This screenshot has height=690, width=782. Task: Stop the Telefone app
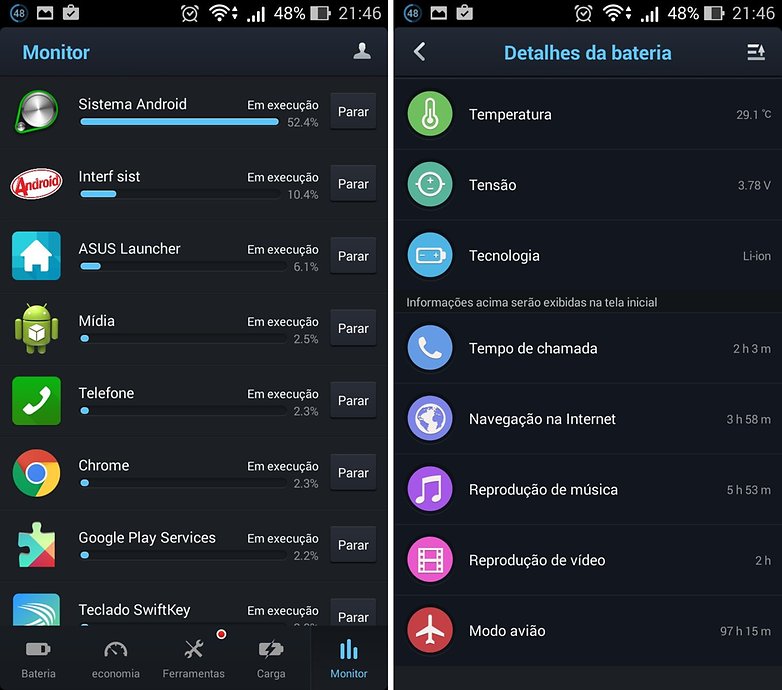[353, 400]
